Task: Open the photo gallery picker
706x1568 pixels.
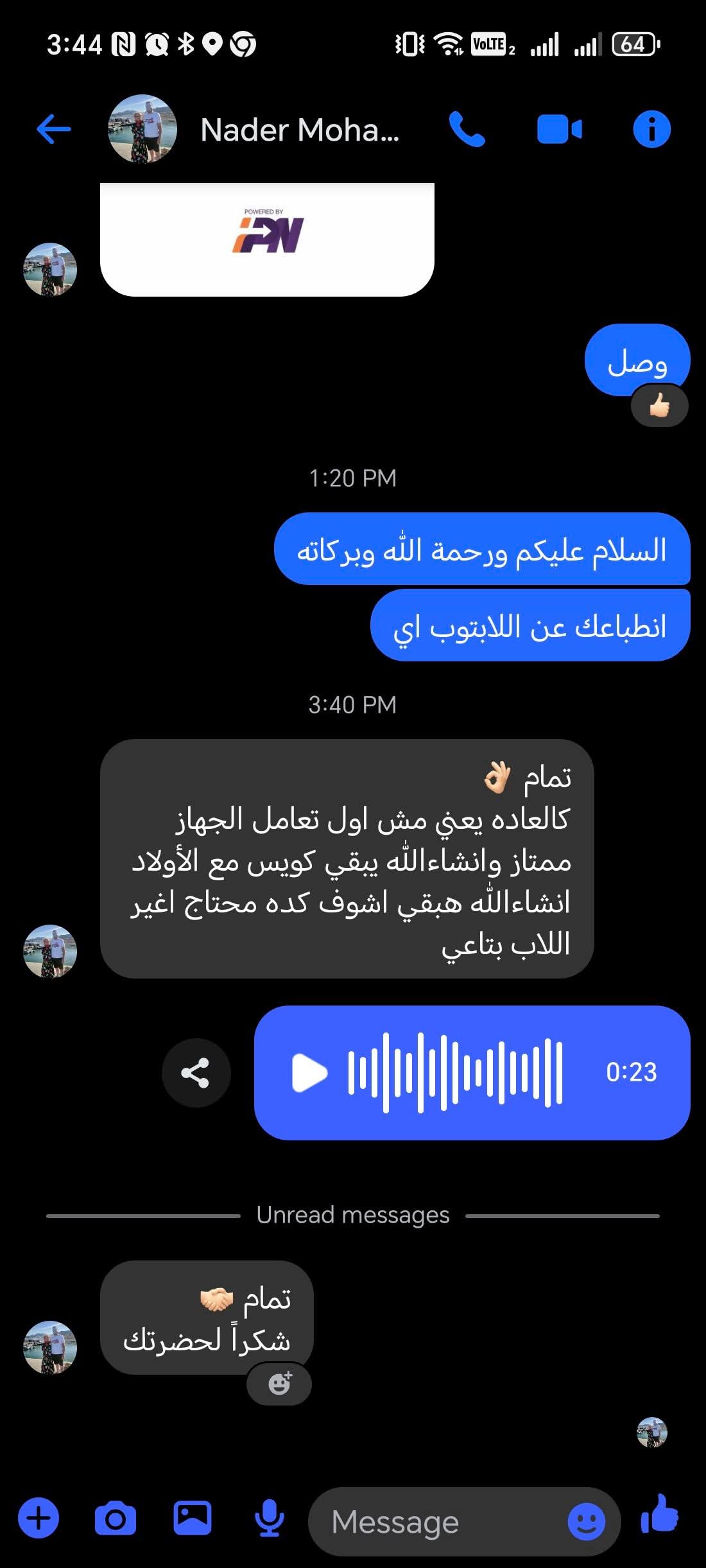Action: tap(193, 1519)
